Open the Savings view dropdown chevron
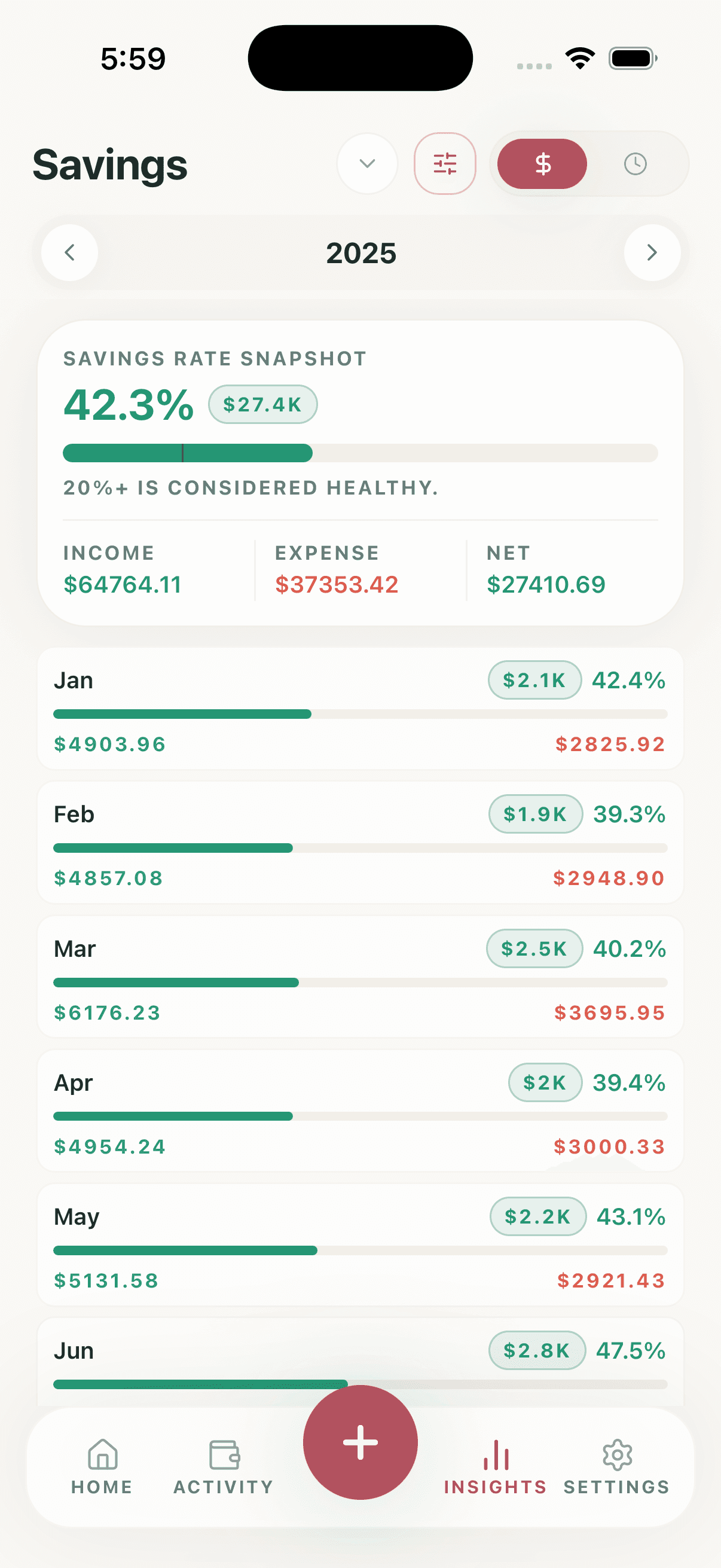 pyautogui.click(x=367, y=164)
